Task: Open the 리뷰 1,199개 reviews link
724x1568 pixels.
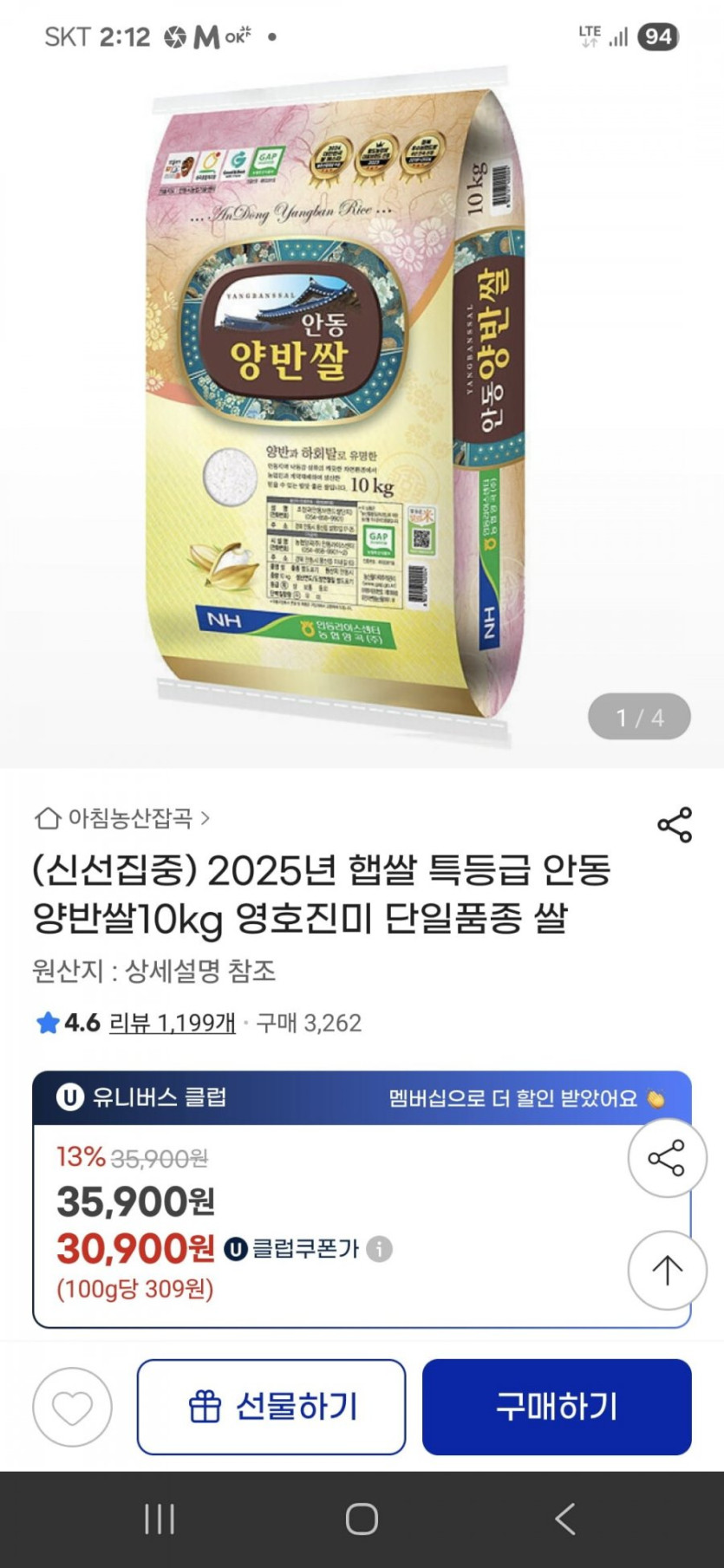Action: (172, 1023)
